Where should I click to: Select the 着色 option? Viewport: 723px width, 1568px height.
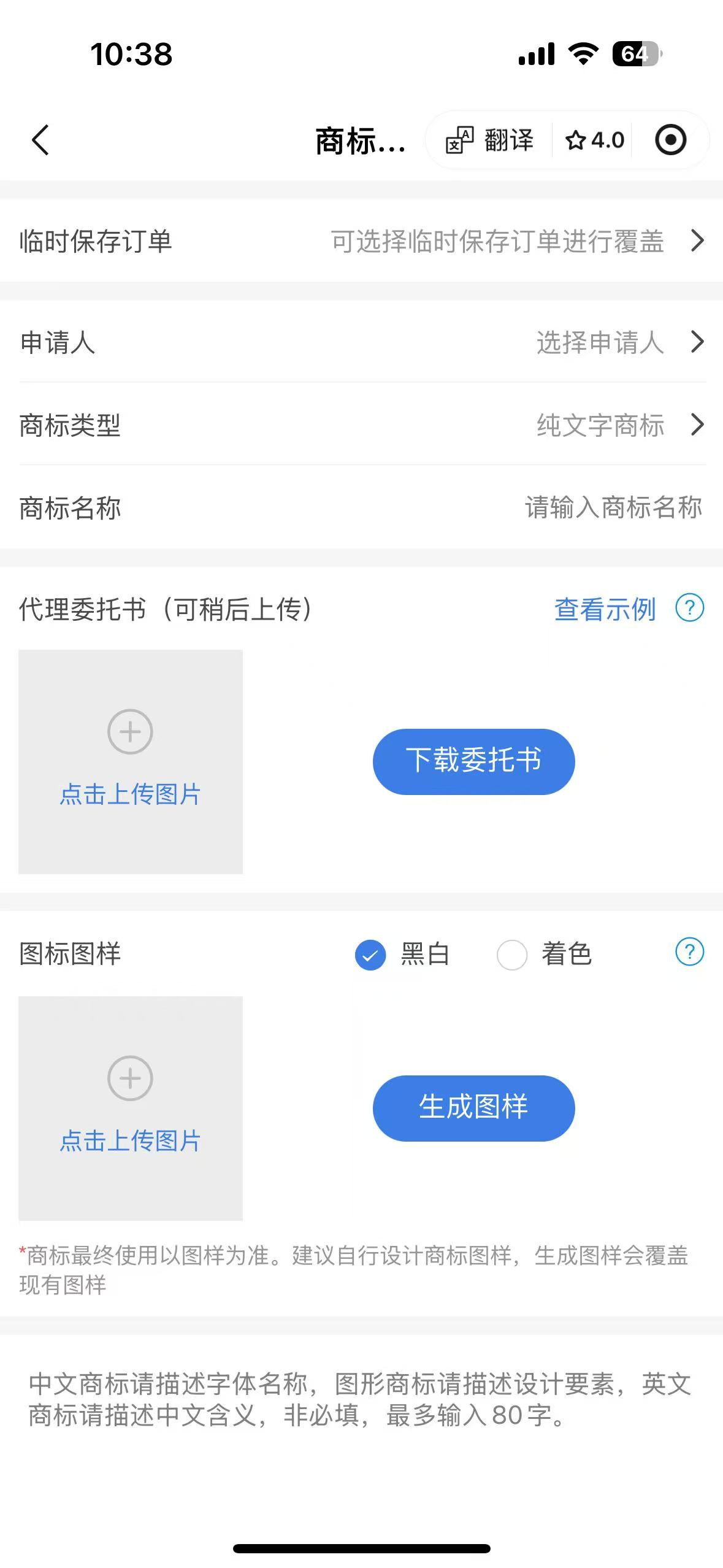tap(544, 954)
